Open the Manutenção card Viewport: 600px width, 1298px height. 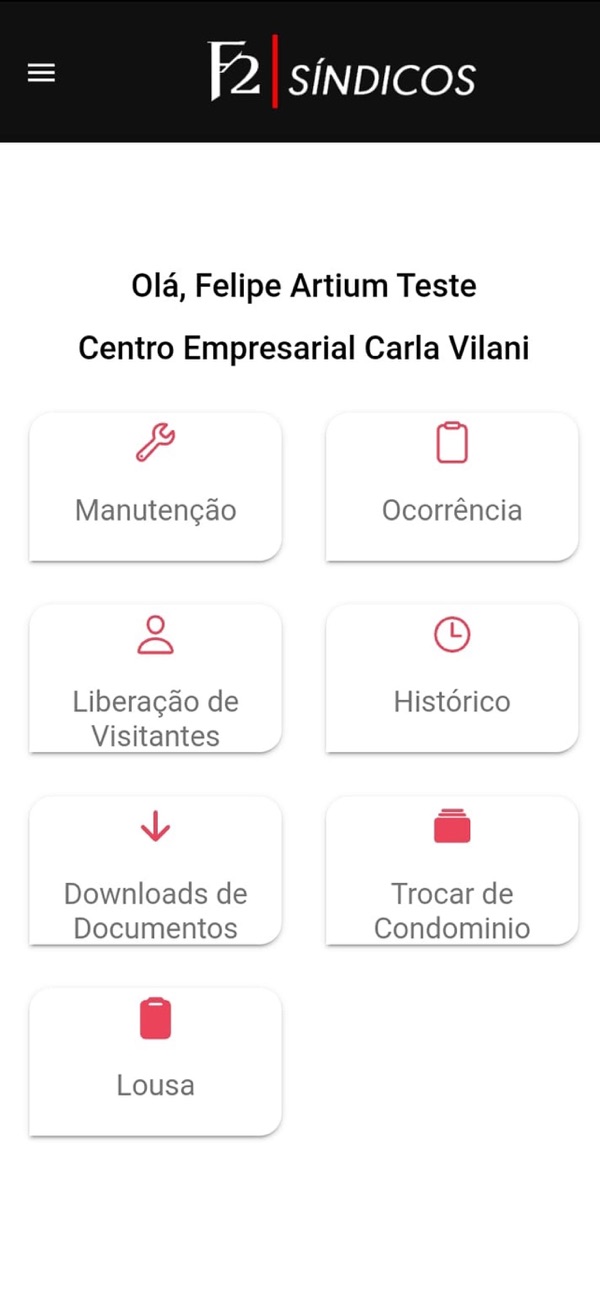click(155, 486)
